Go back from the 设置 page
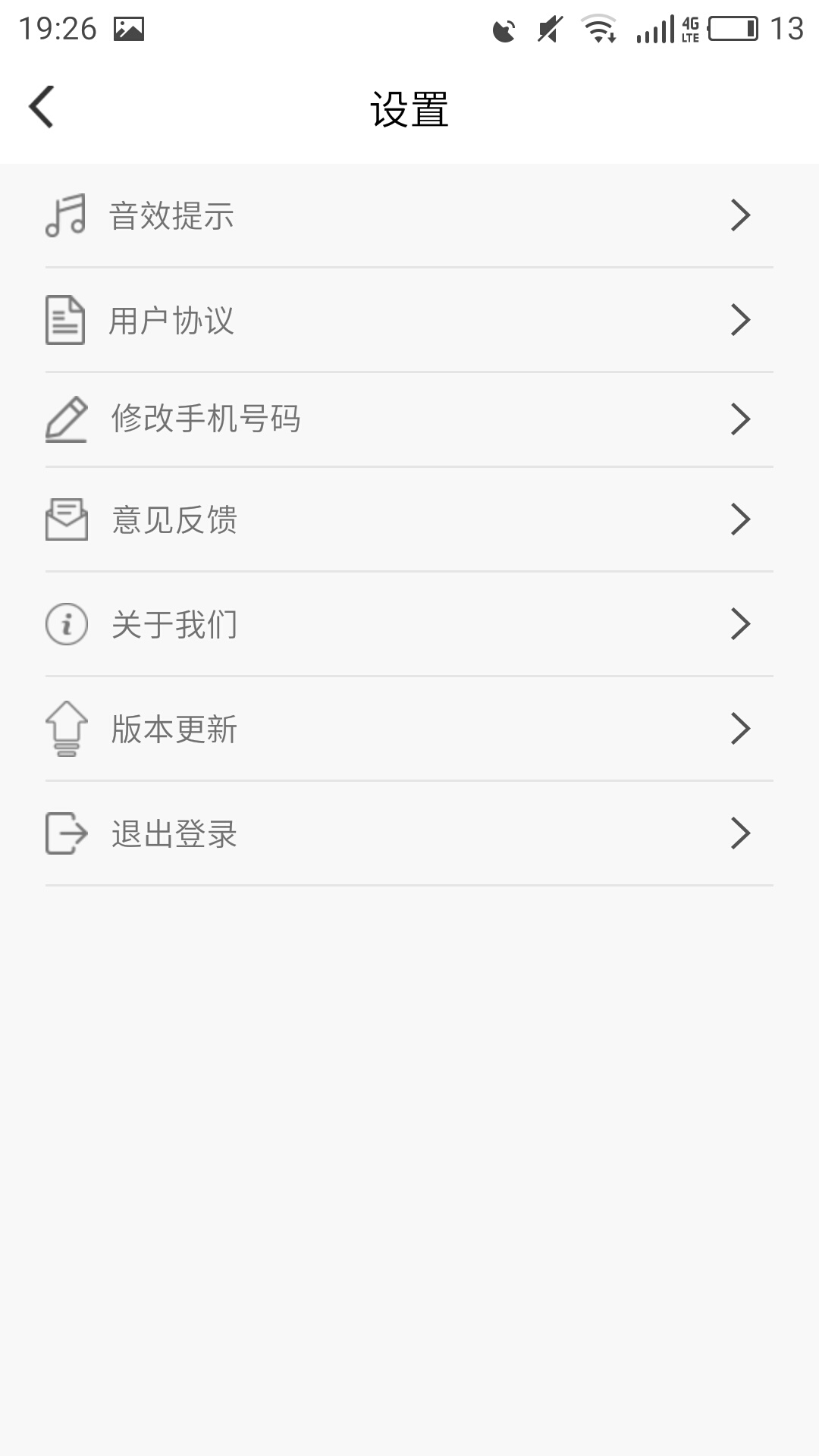This screenshot has width=819, height=1456. (x=42, y=107)
